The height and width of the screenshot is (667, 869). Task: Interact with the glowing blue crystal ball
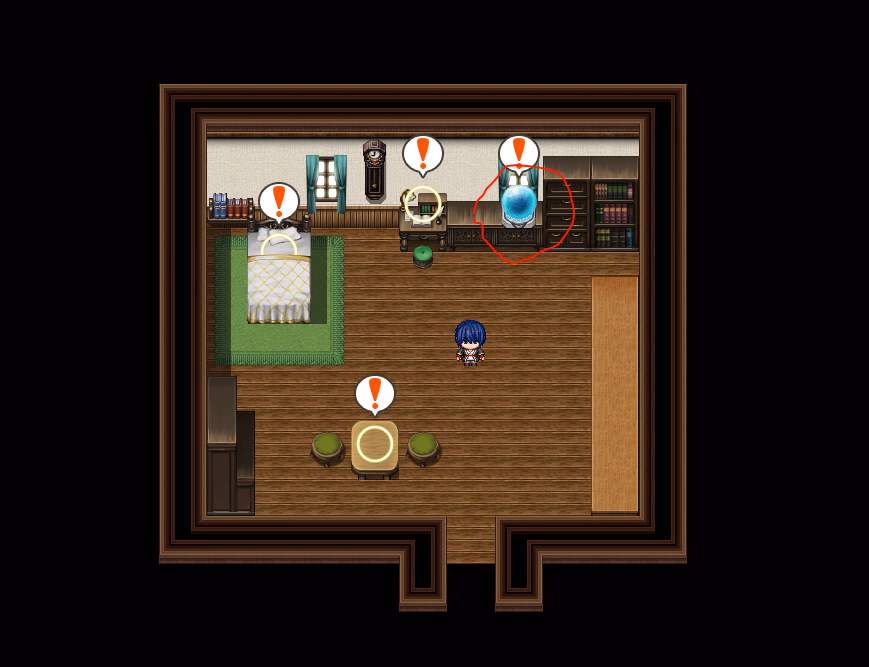(x=519, y=203)
